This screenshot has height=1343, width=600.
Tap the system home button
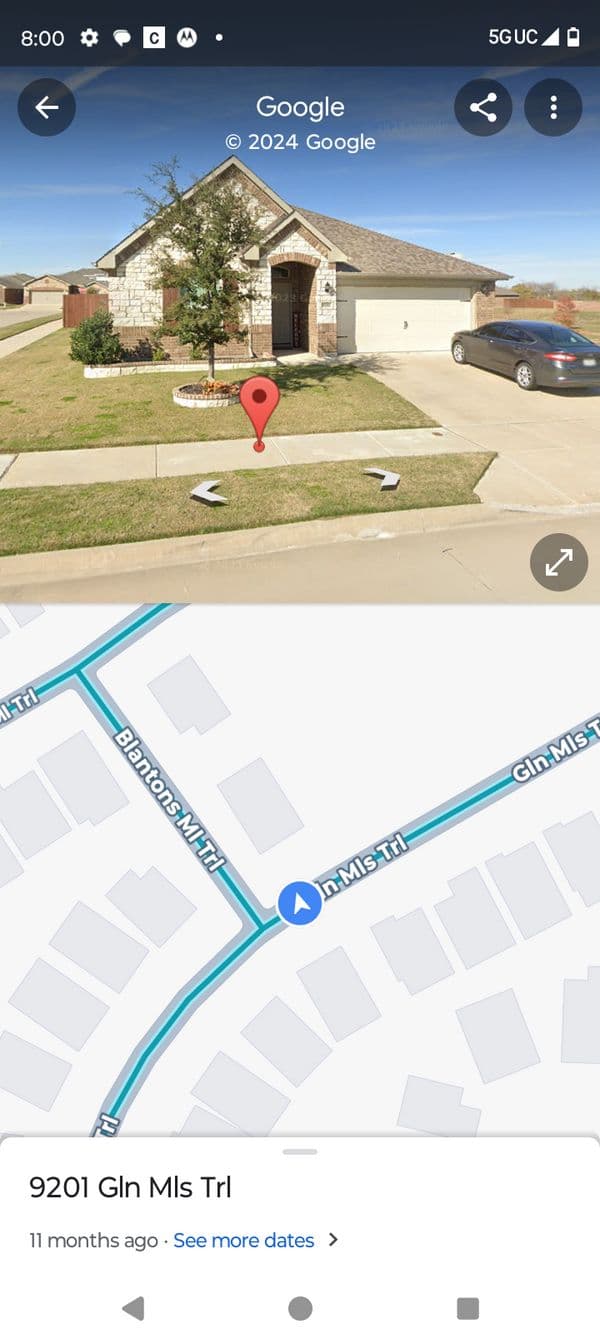click(x=300, y=1308)
